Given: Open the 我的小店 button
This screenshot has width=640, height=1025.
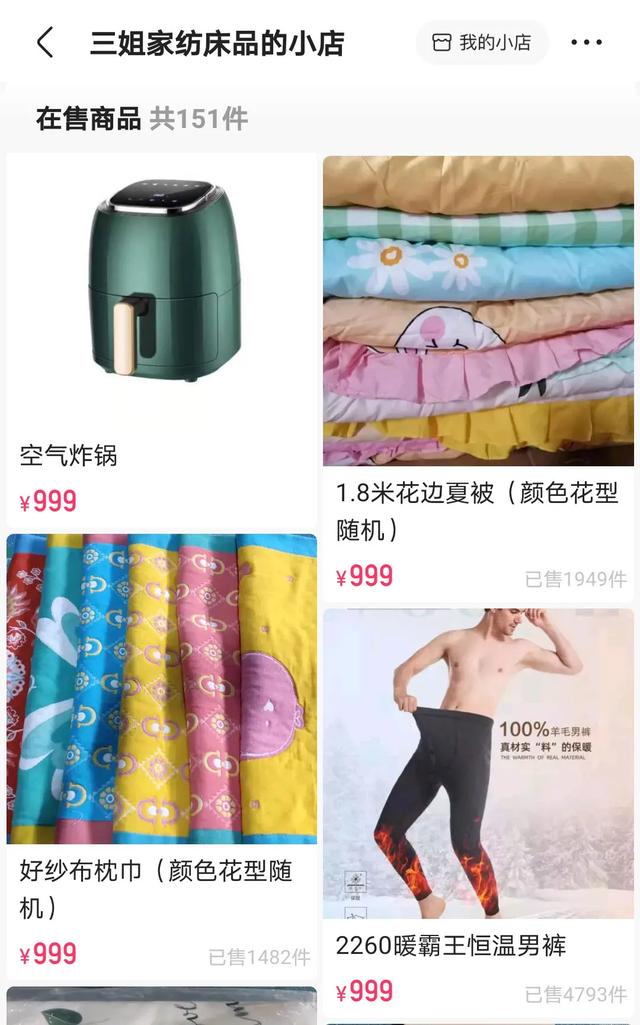Looking at the screenshot, I should pyautogui.click(x=482, y=42).
